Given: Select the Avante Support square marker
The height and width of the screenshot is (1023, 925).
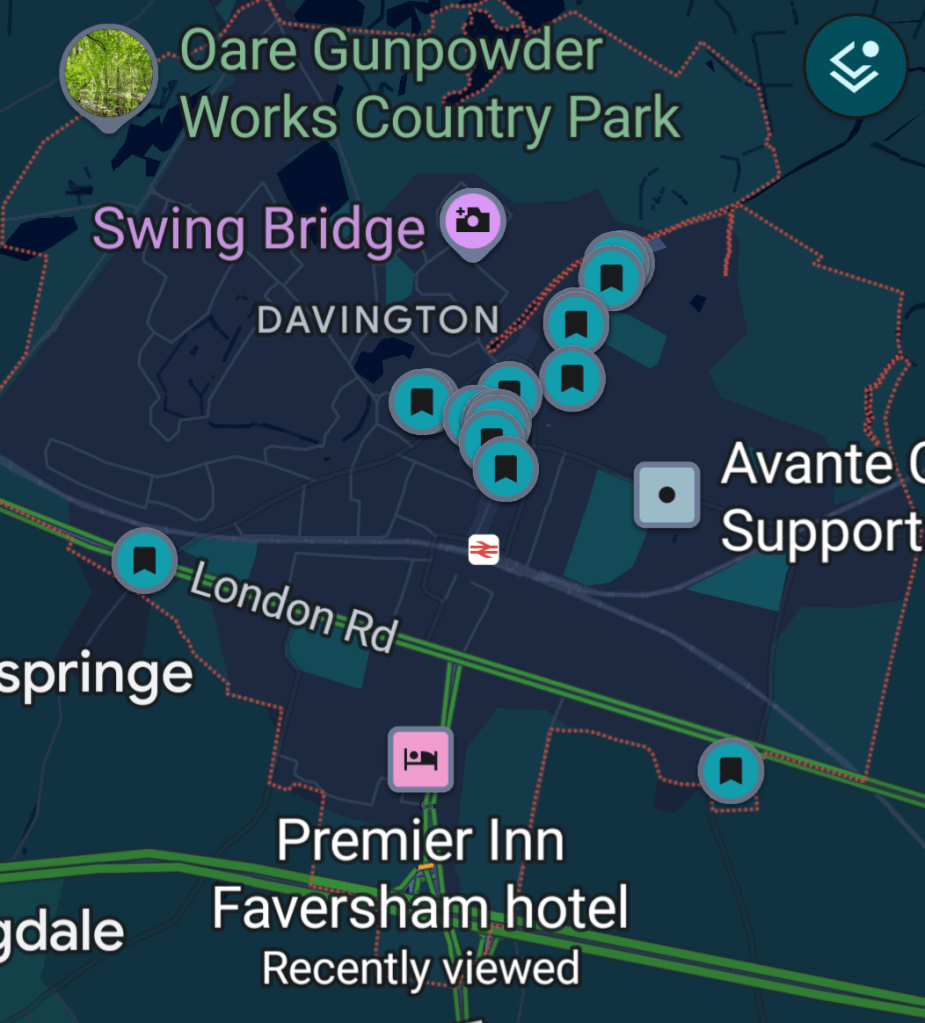Looking at the screenshot, I should (667, 495).
